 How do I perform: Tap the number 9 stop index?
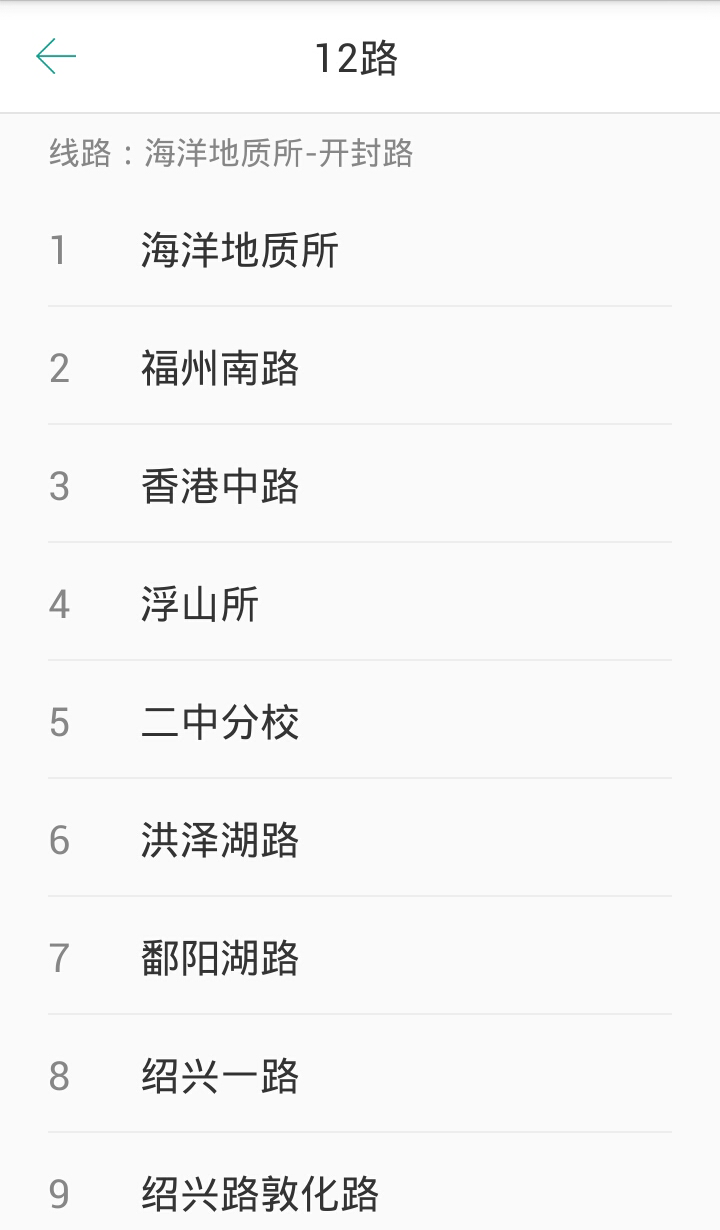(x=58, y=1190)
